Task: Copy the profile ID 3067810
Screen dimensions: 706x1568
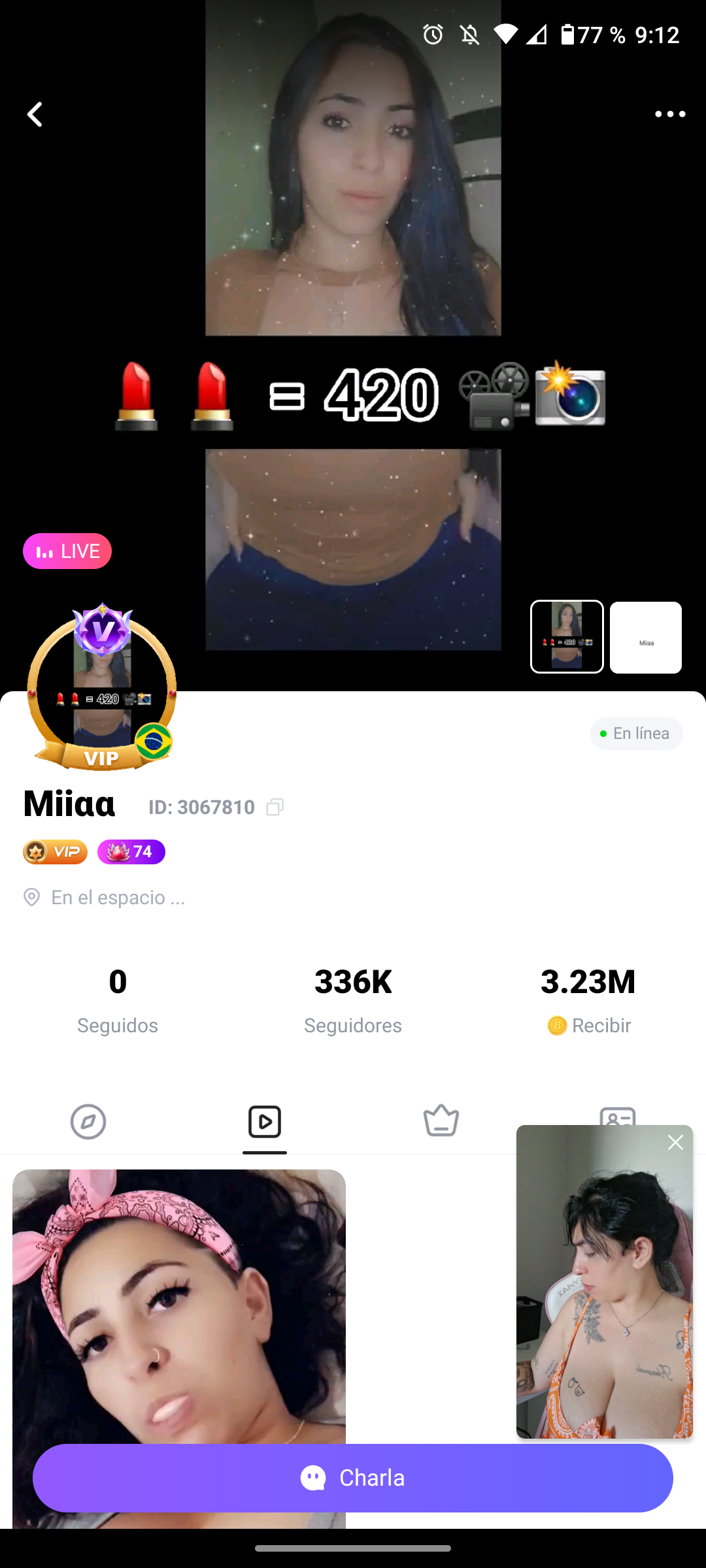Action: coord(275,808)
